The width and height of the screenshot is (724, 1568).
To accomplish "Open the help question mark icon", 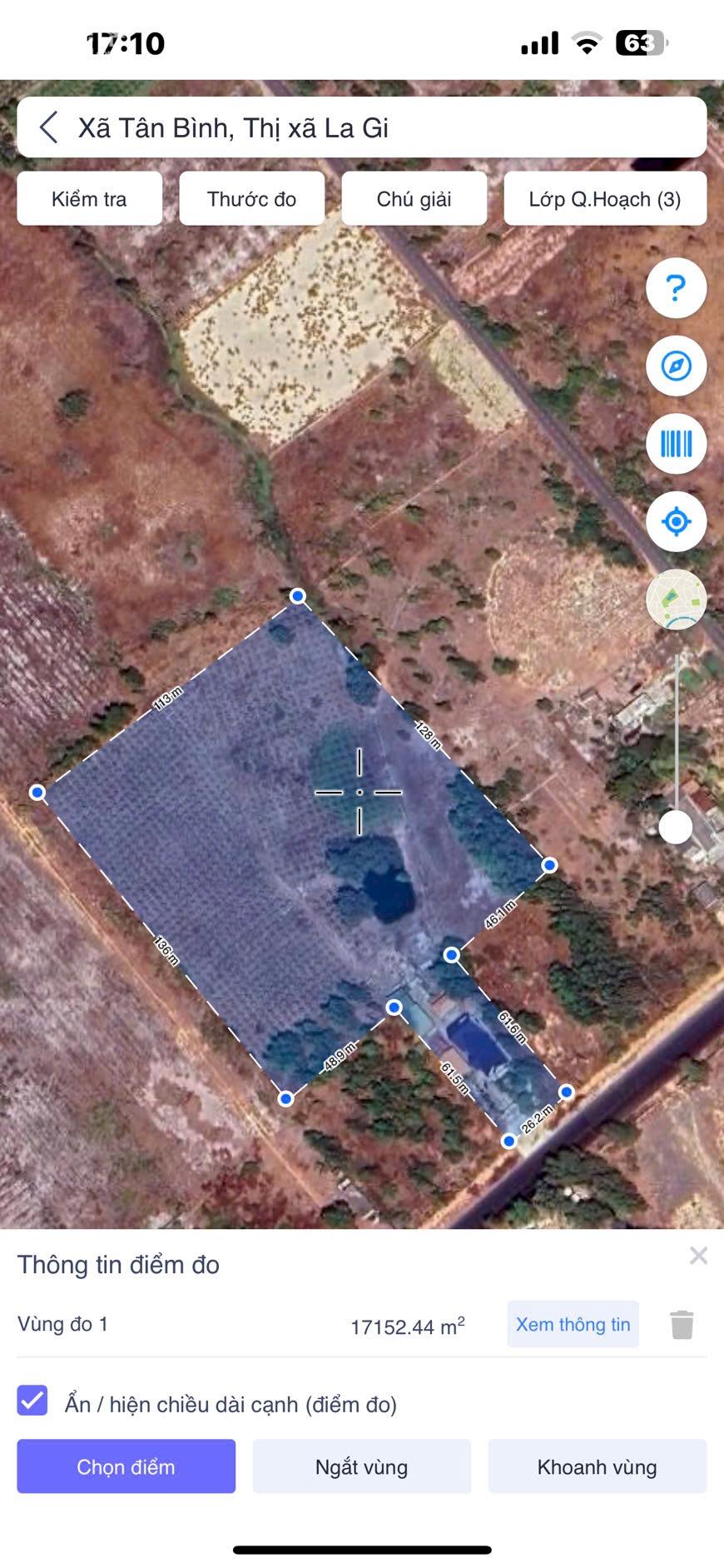I will pyautogui.click(x=676, y=288).
